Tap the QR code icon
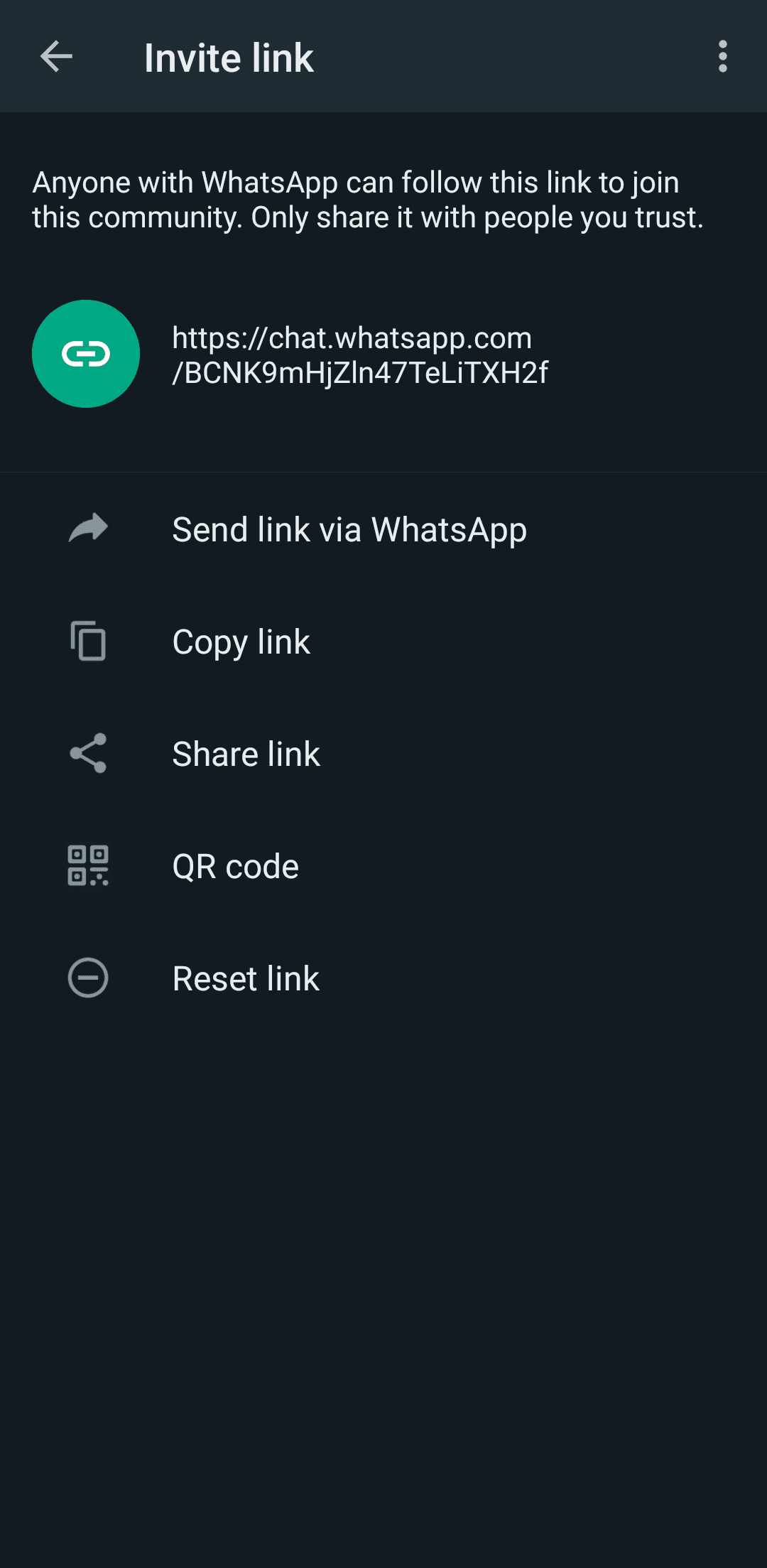The image size is (767, 1568). tap(88, 865)
